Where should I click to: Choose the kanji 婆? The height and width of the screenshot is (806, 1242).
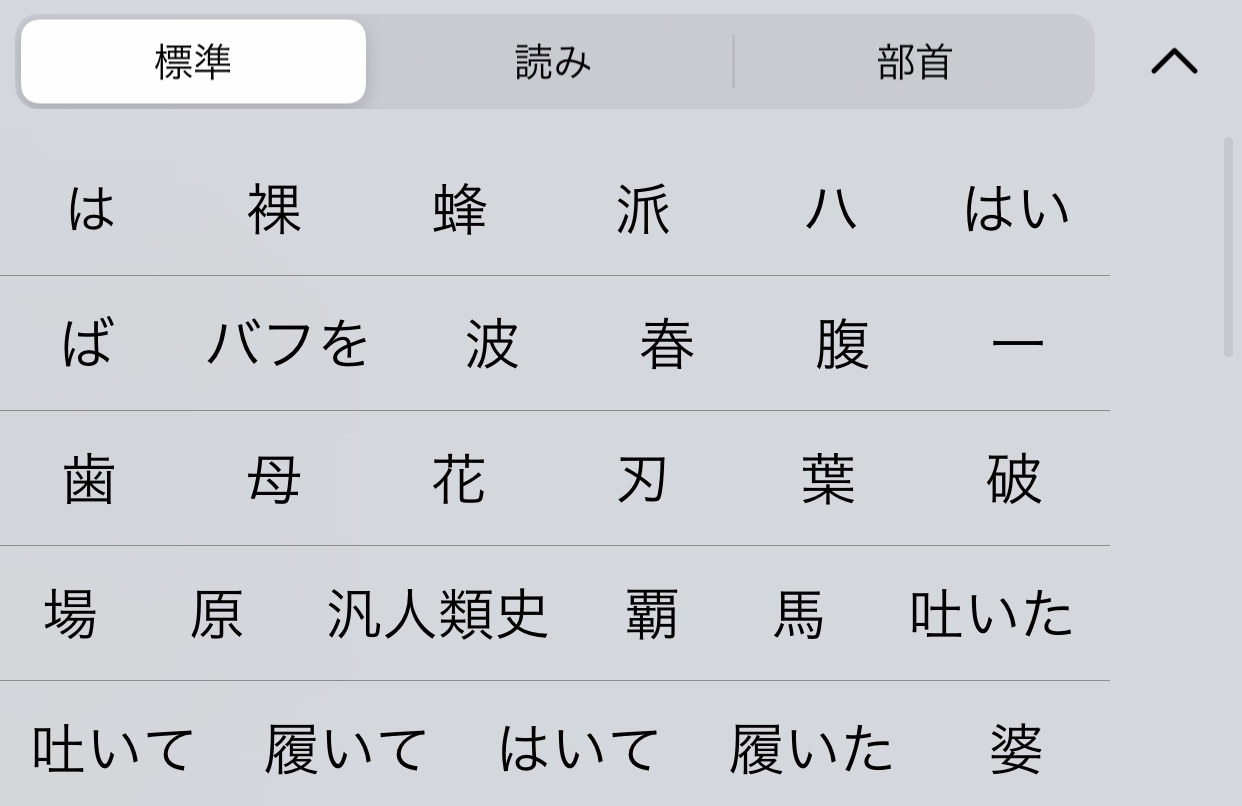click(1016, 749)
